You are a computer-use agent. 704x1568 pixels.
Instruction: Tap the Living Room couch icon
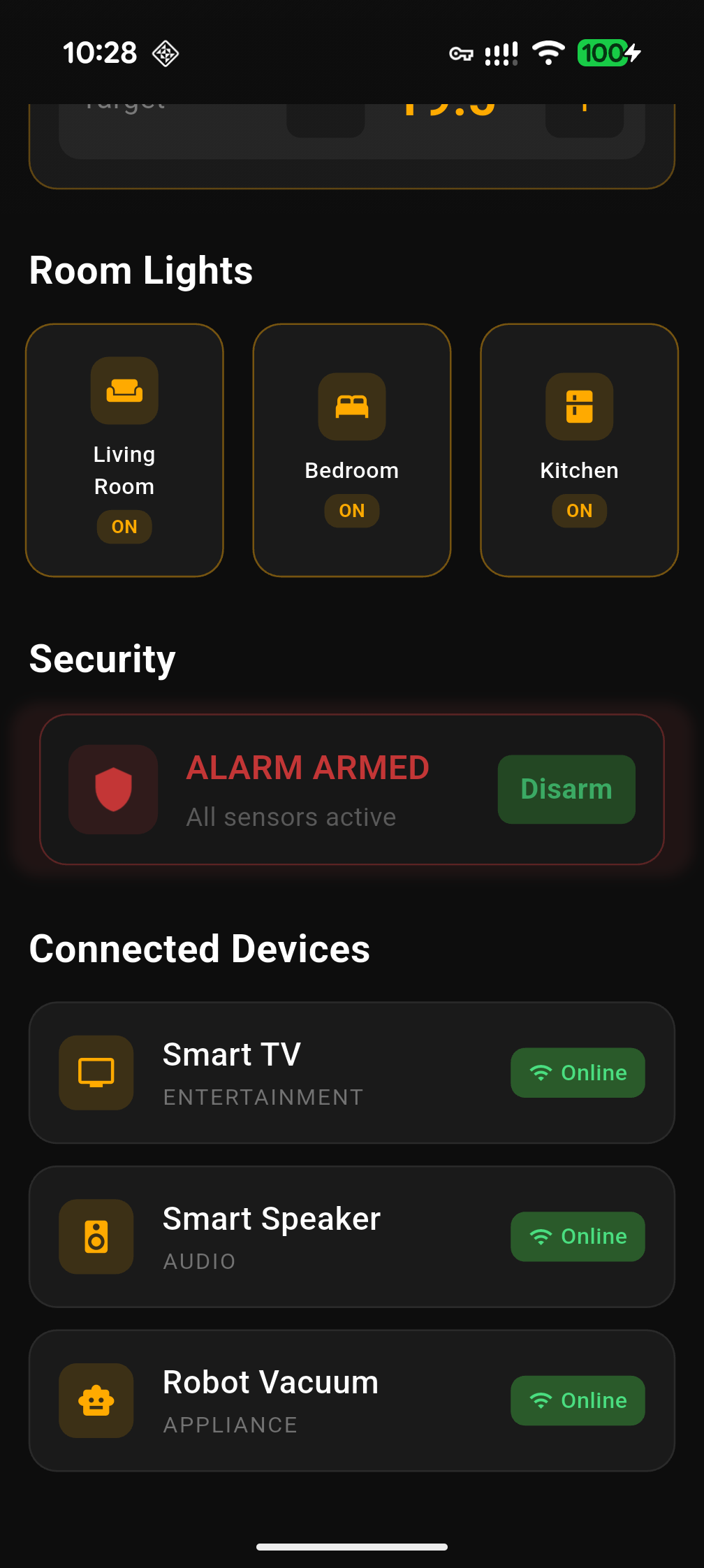[x=124, y=391]
